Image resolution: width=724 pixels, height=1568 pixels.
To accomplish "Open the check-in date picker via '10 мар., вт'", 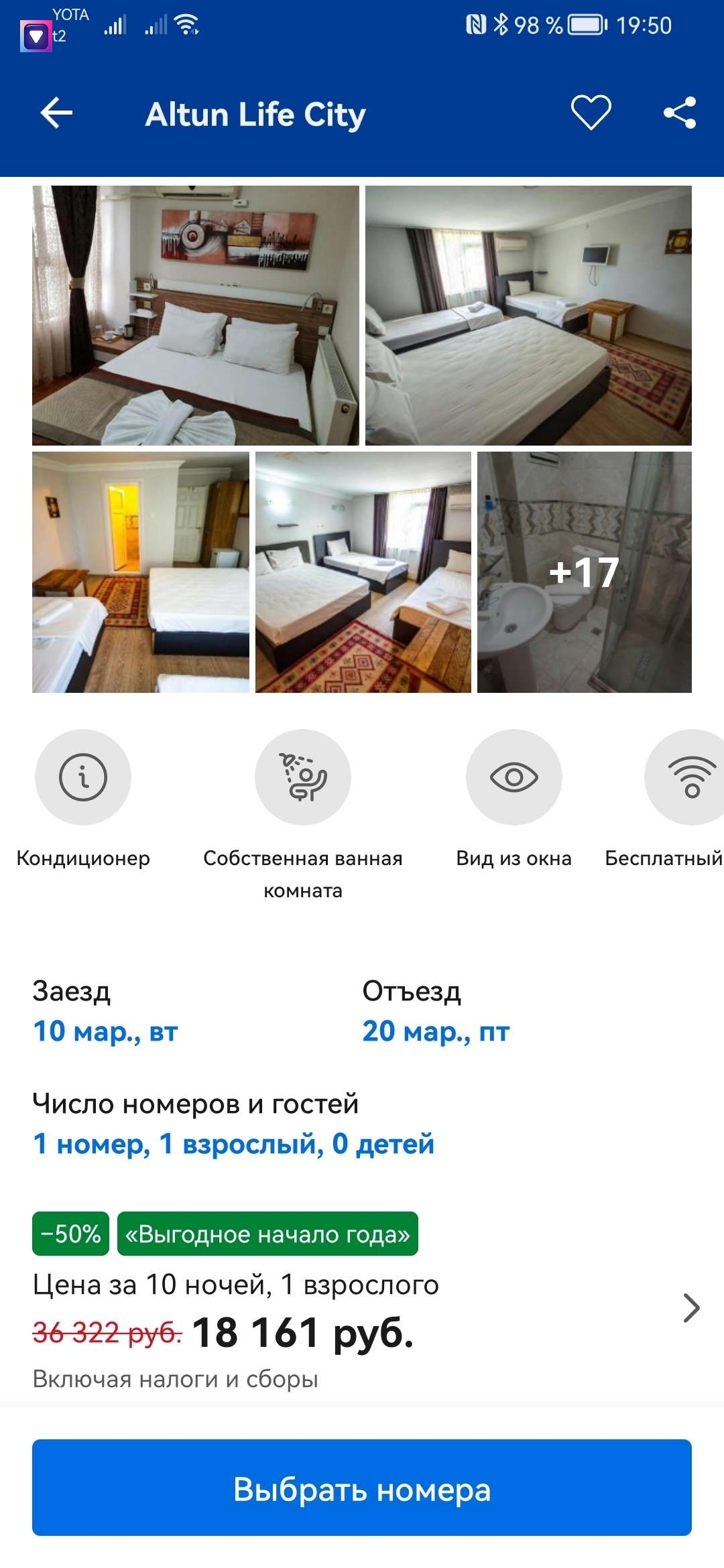I will [104, 1033].
